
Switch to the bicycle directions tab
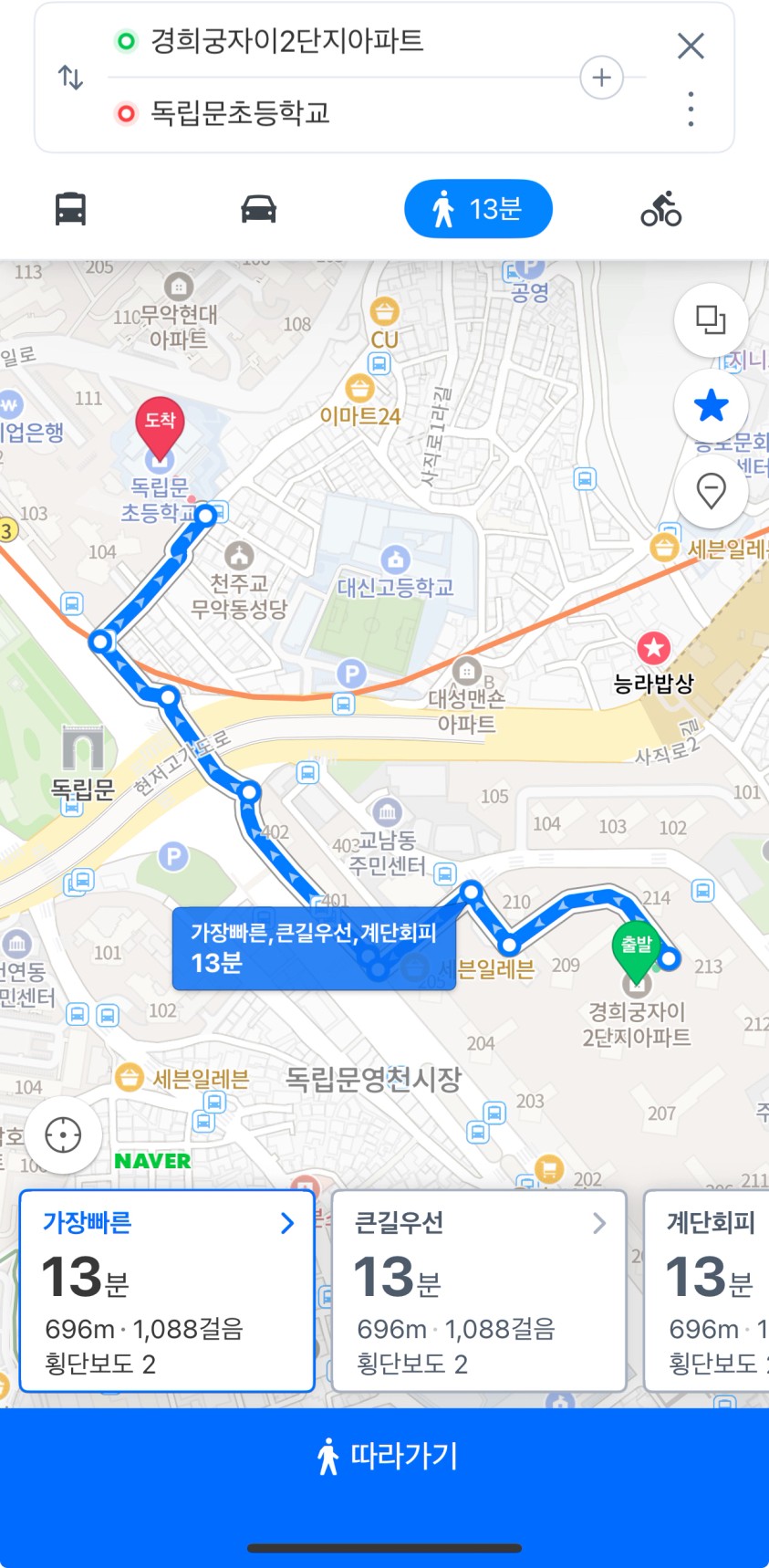[661, 209]
